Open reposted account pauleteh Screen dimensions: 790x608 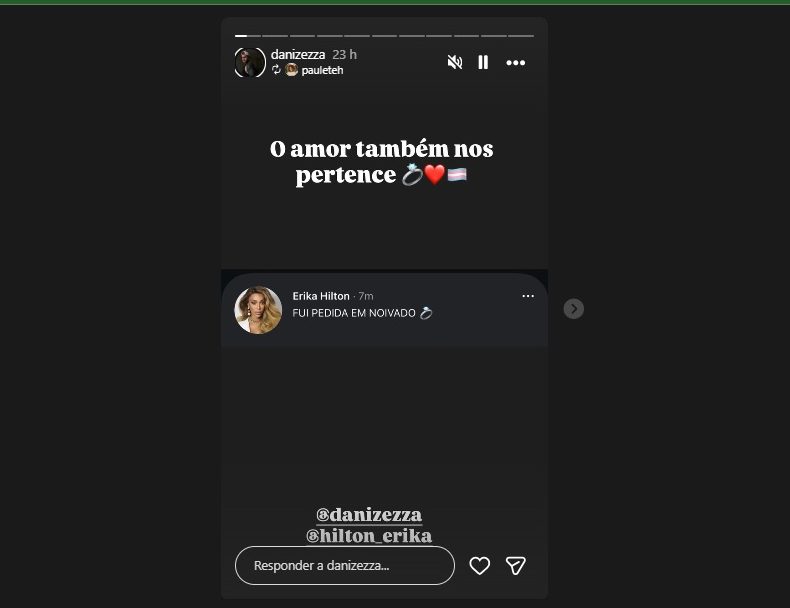321,71
